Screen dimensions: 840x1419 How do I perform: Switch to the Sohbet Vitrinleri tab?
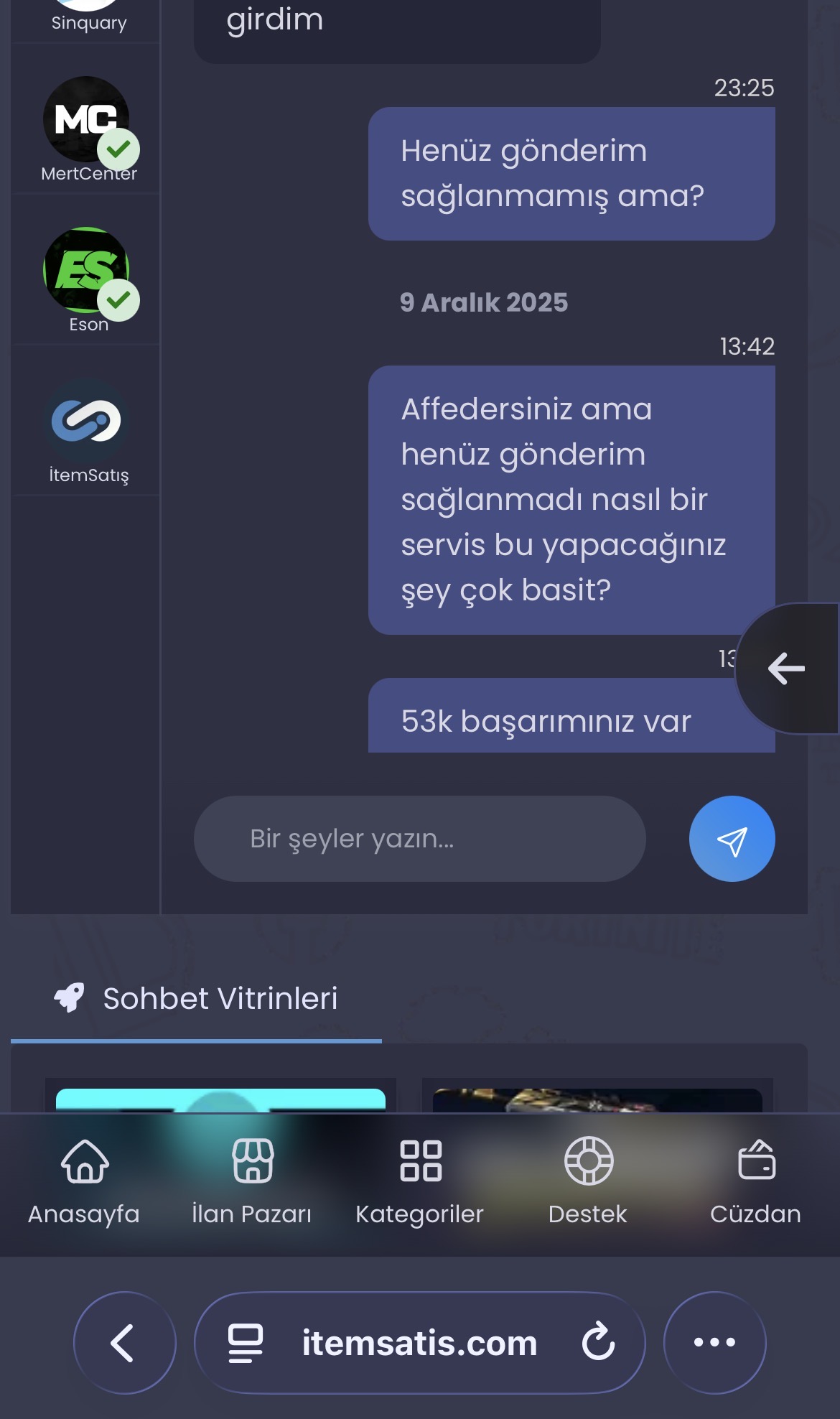[x=196, y=999]
